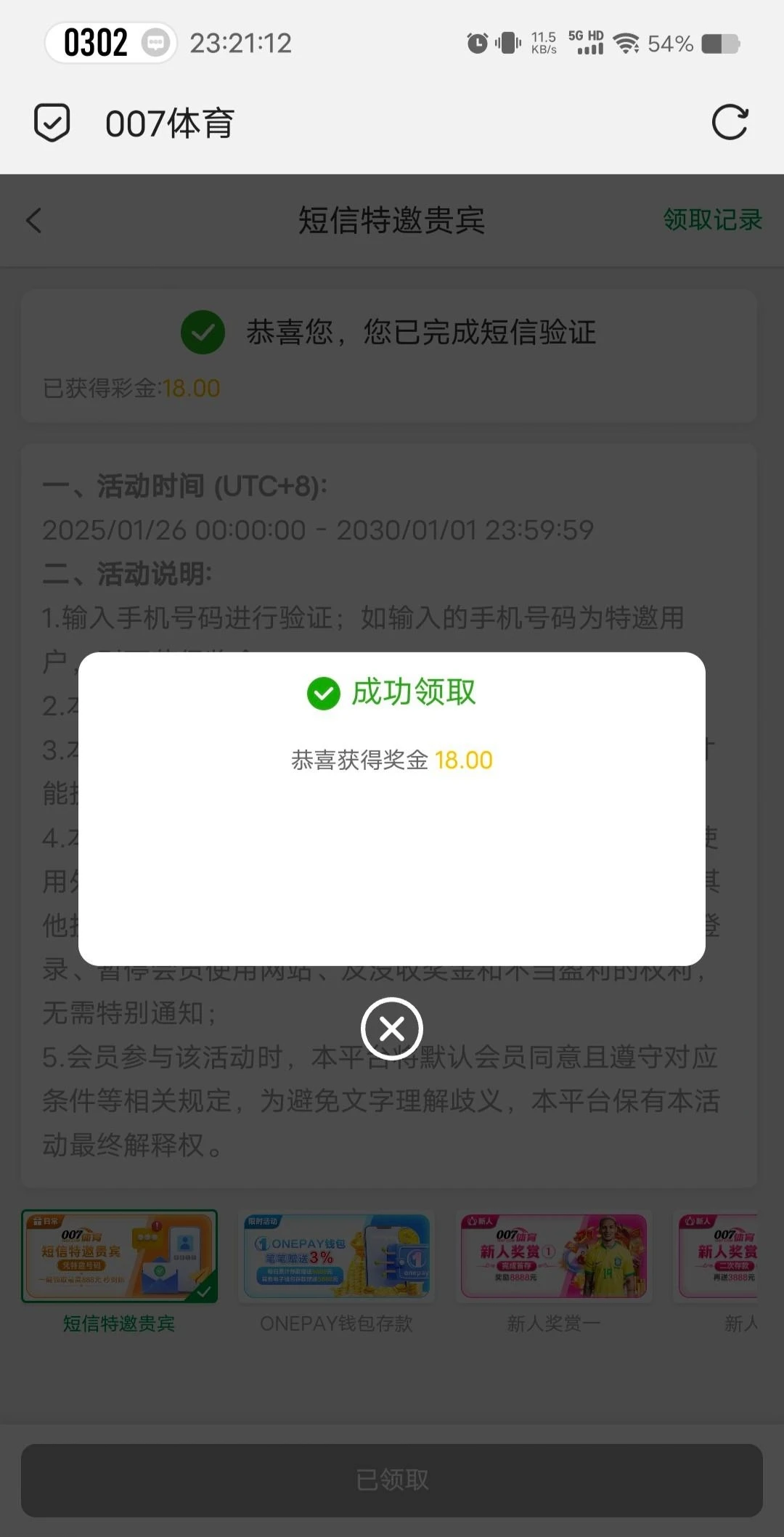Go back from 短信特邀贵宾 page

[34, 220]
